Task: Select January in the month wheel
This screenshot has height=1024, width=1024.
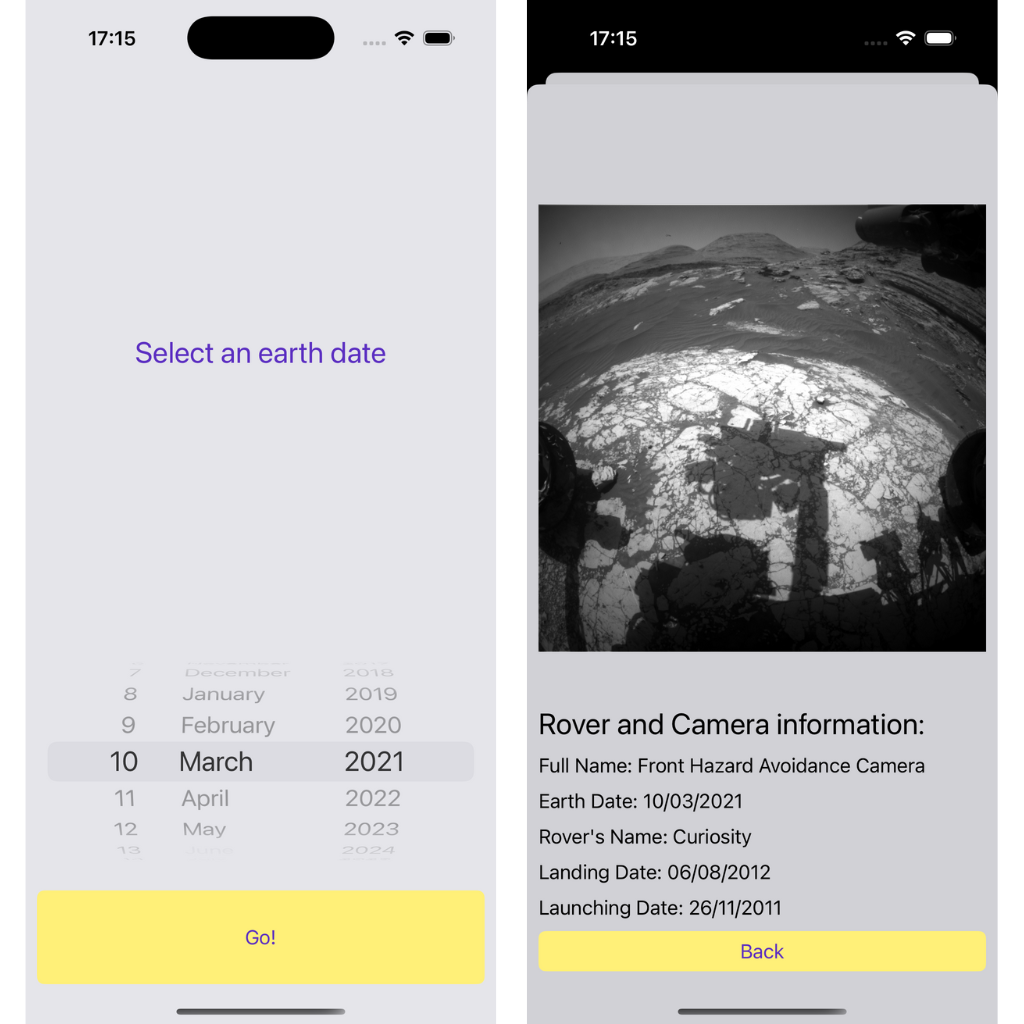Action: (224, 694)
